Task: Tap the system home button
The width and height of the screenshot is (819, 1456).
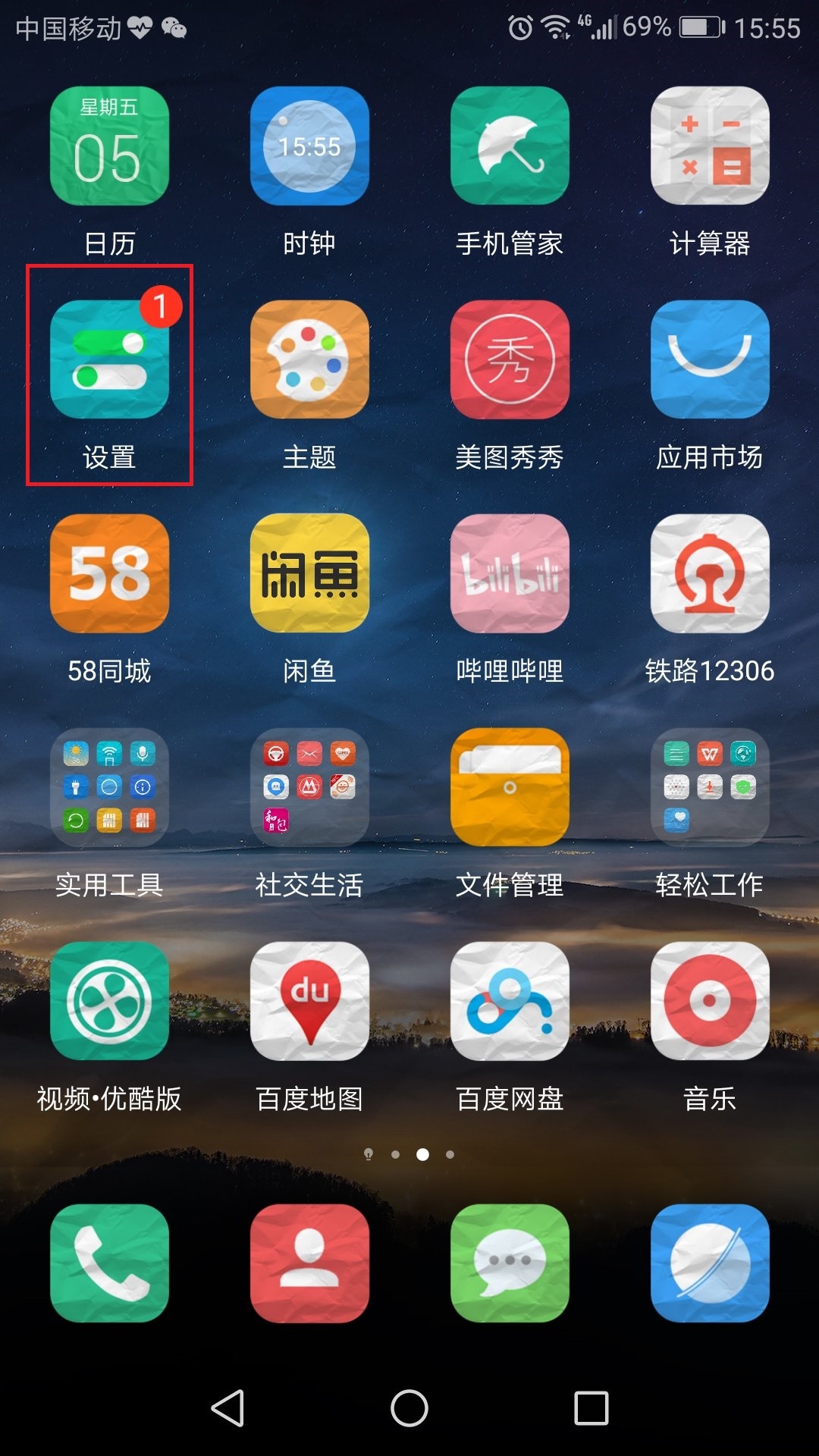Action: coord(409,1408)
